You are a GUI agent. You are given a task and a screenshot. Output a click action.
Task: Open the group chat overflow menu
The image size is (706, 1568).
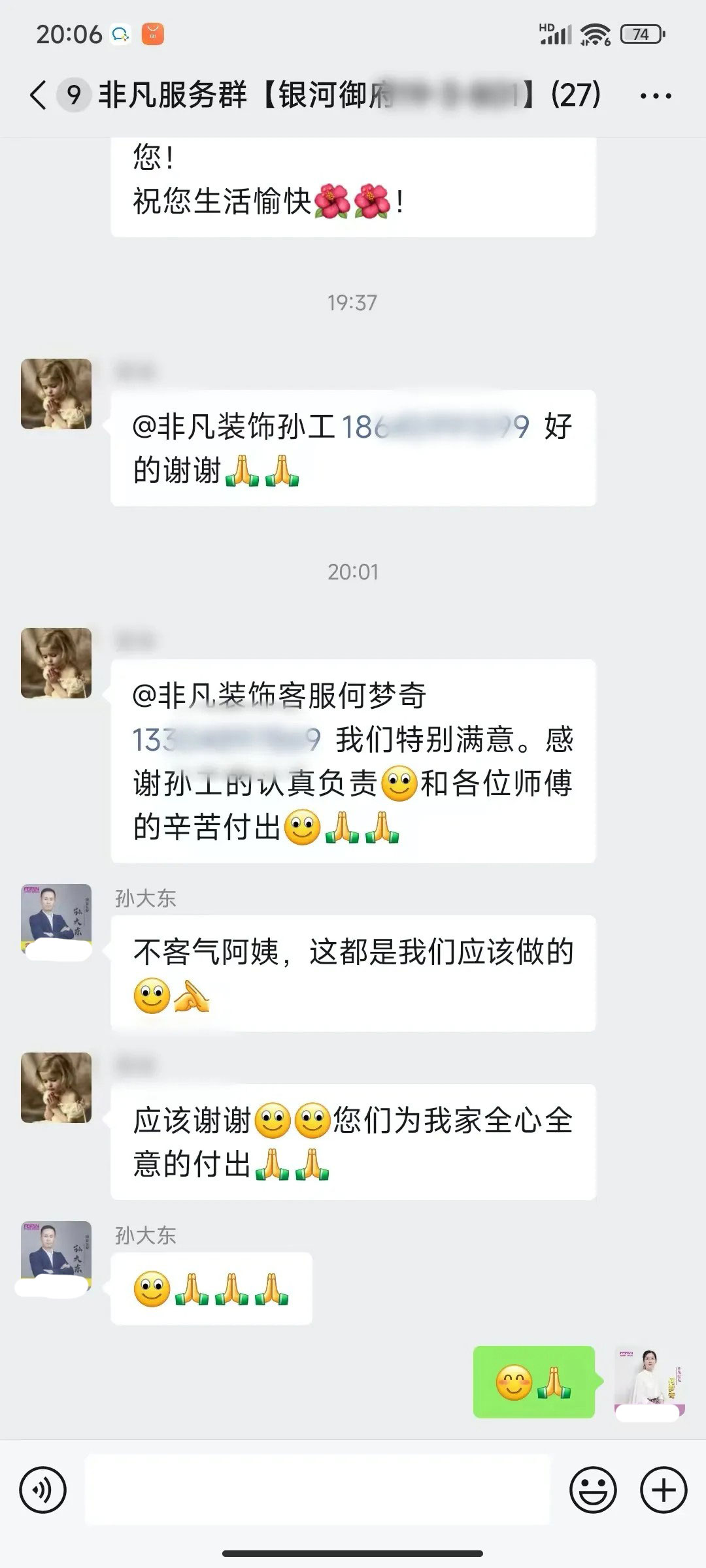[x=655, y=96]
